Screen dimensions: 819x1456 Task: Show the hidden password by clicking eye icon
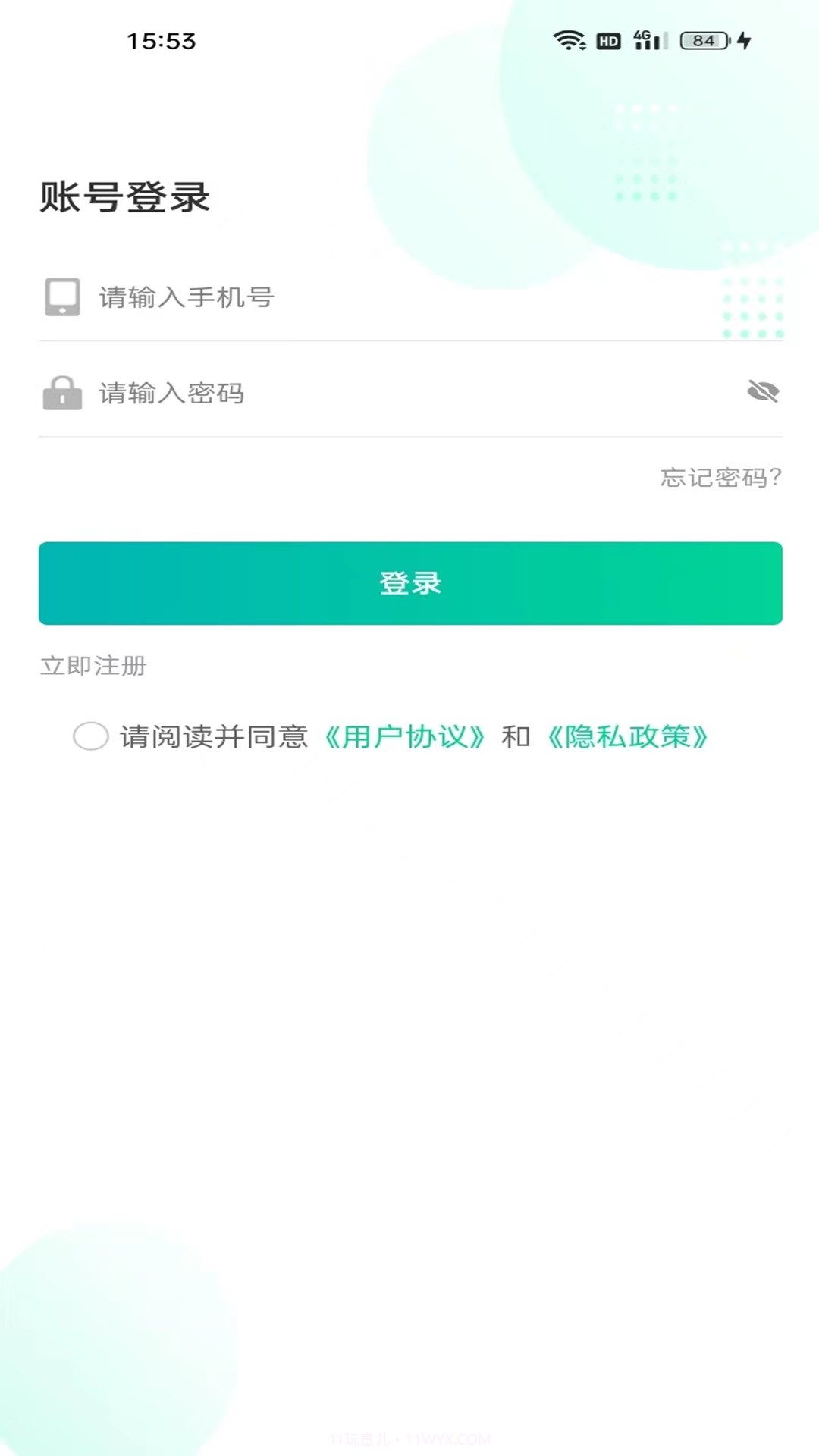coord(764,390)
